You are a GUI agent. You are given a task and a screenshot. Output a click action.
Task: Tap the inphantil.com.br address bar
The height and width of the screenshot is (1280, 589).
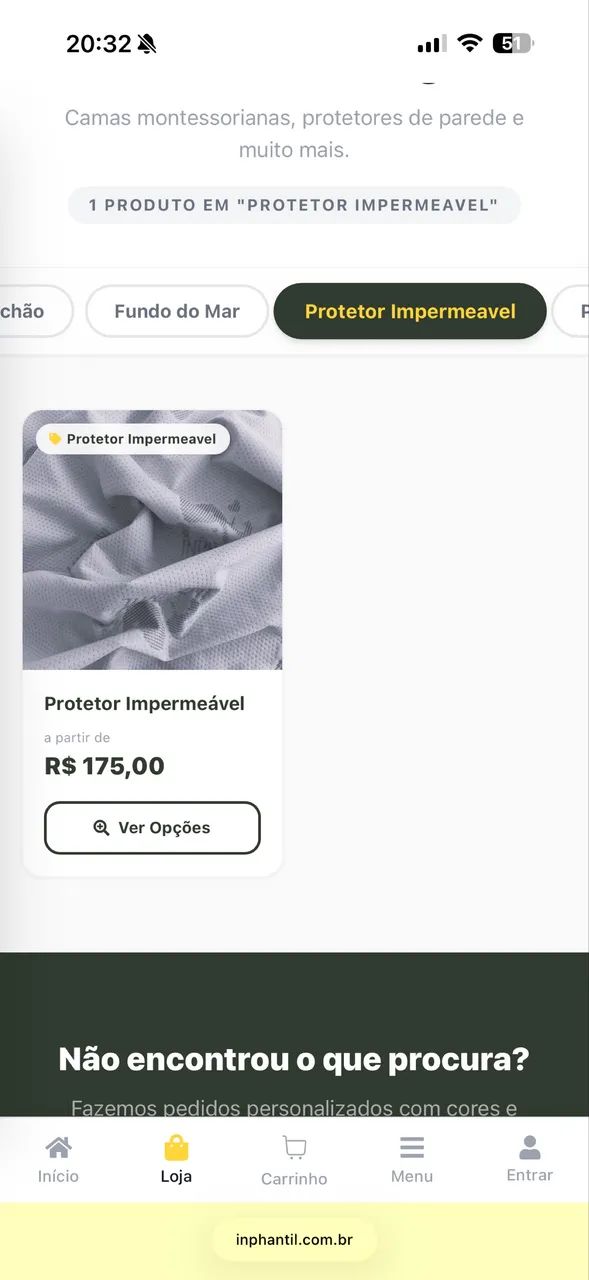[294, 1240]
